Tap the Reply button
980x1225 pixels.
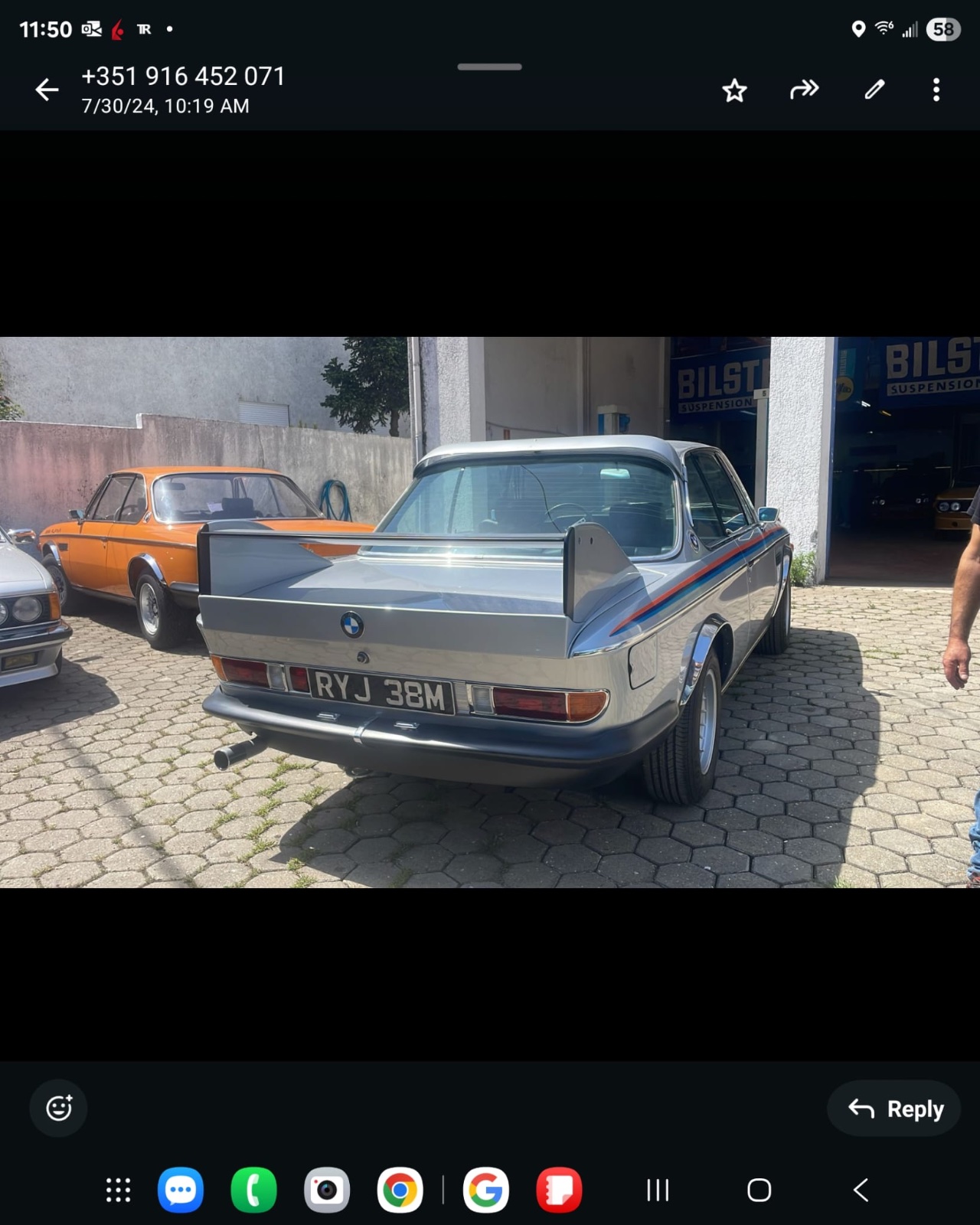tap(894, 1108)
